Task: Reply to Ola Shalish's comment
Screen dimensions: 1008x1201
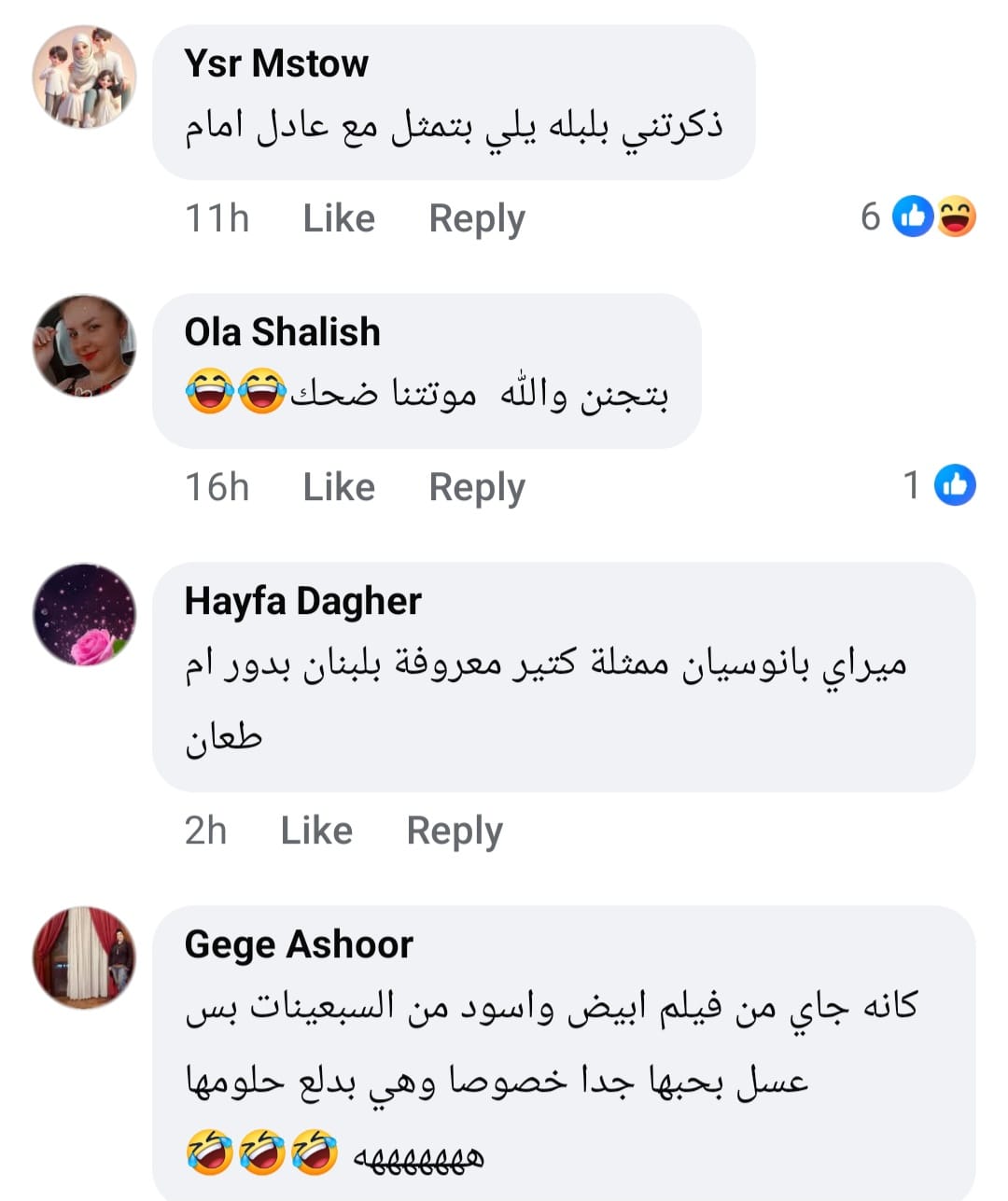Action: click(x=476, y=487)
